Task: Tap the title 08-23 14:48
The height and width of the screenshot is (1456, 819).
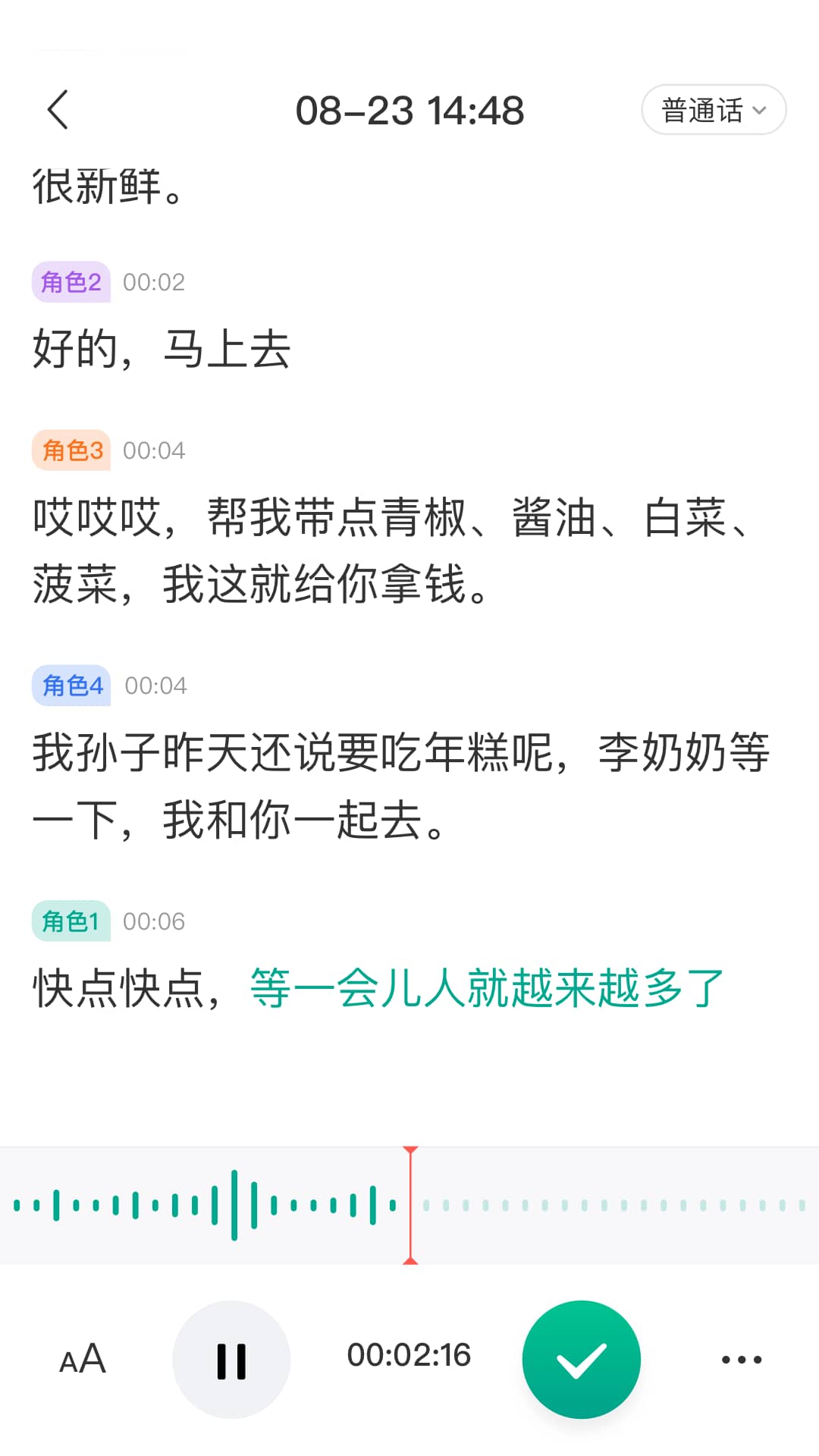Action: coord(409,109)
